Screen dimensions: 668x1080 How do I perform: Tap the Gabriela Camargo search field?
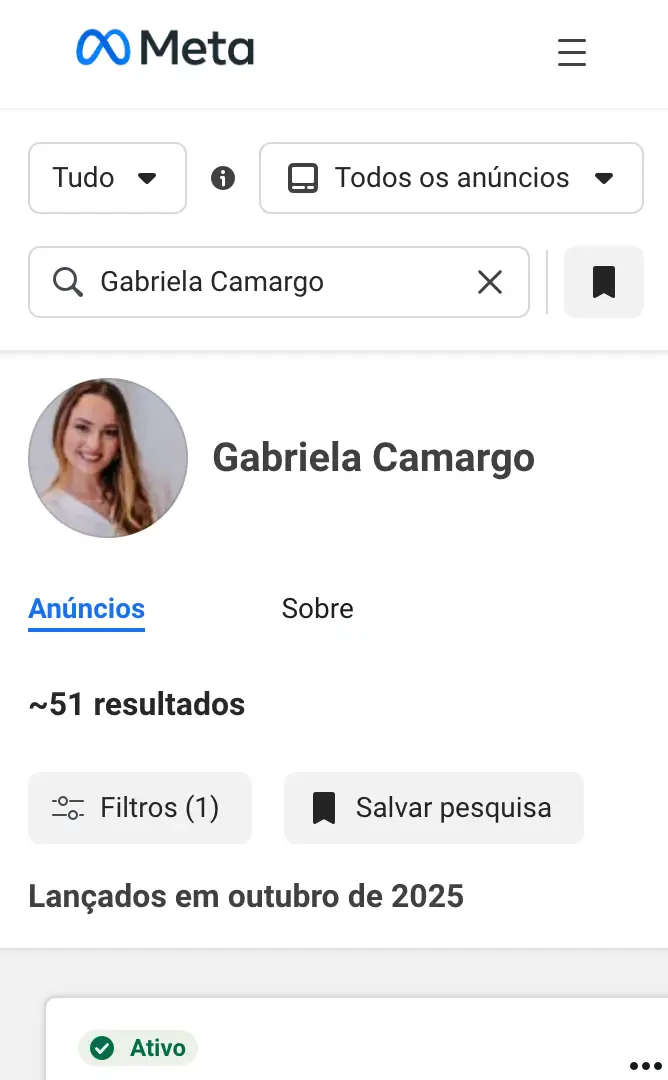pos(270,282)
